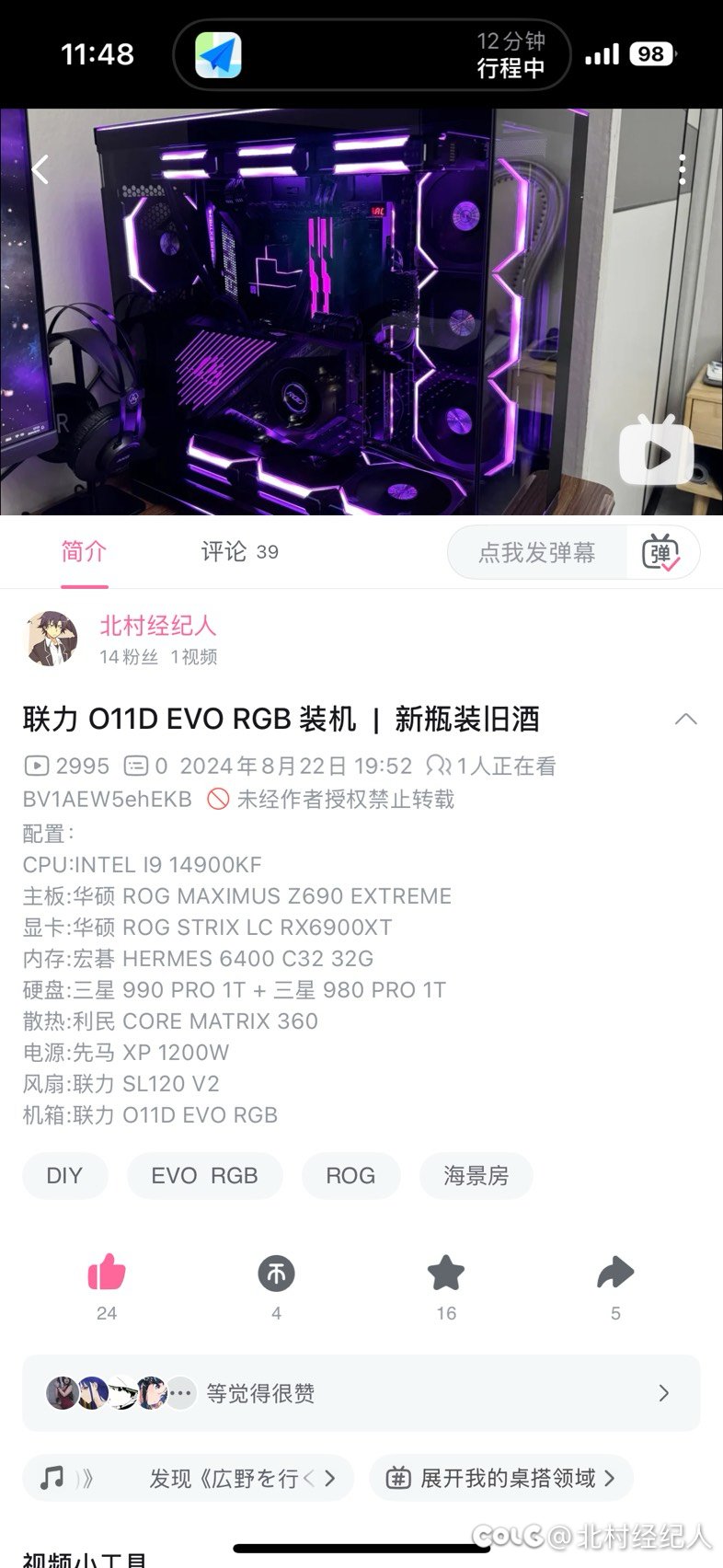Add the video to favorites with the star
This screenshot has width=723, height=1568.
(446, 1274)
